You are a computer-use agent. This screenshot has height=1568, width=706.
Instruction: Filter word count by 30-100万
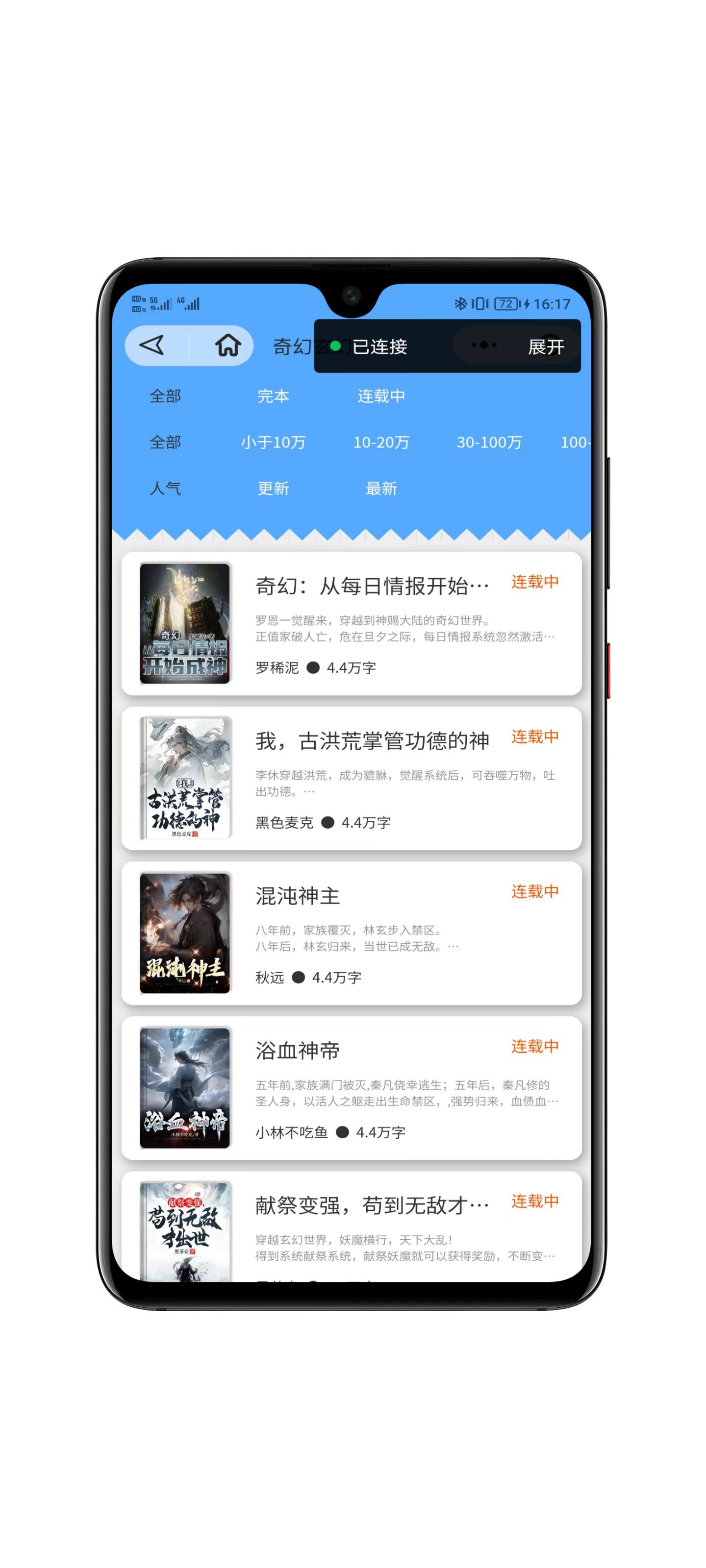[x=488, y=442]
